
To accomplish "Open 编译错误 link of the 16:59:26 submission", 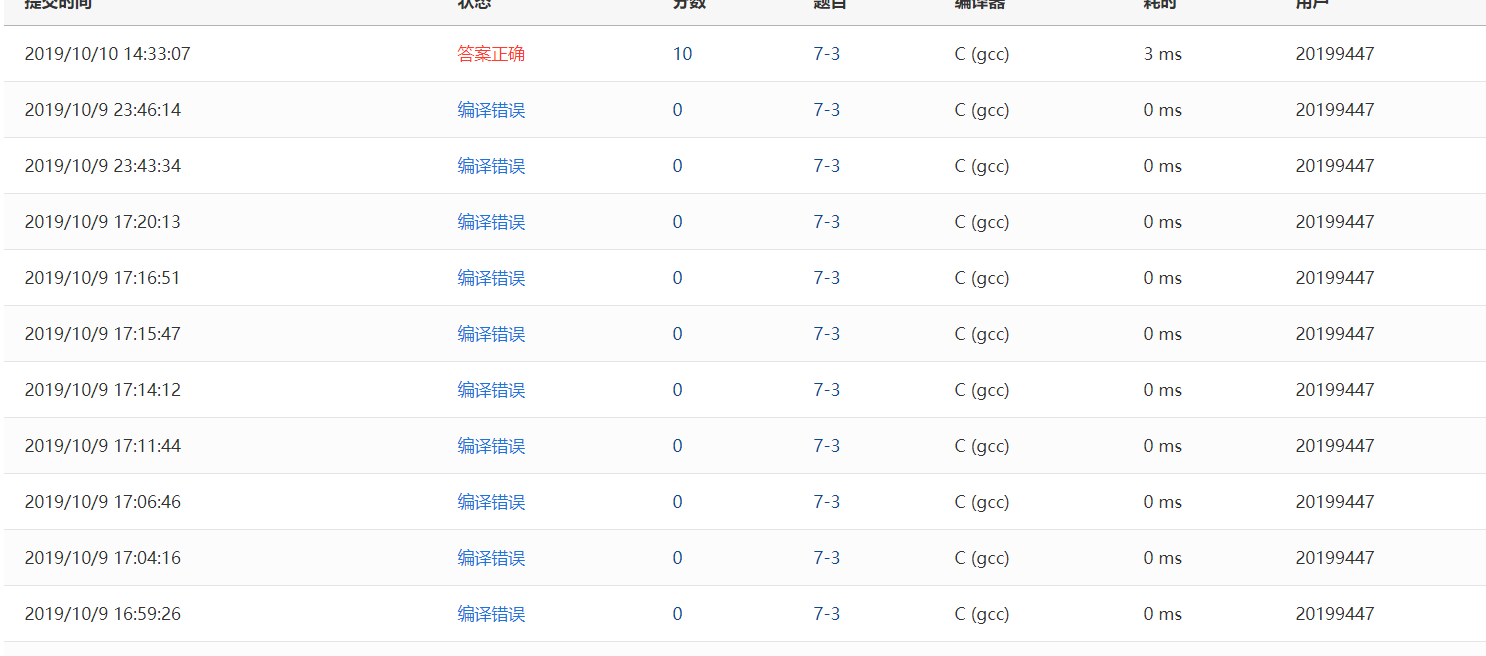I will [x=491, y=614].
